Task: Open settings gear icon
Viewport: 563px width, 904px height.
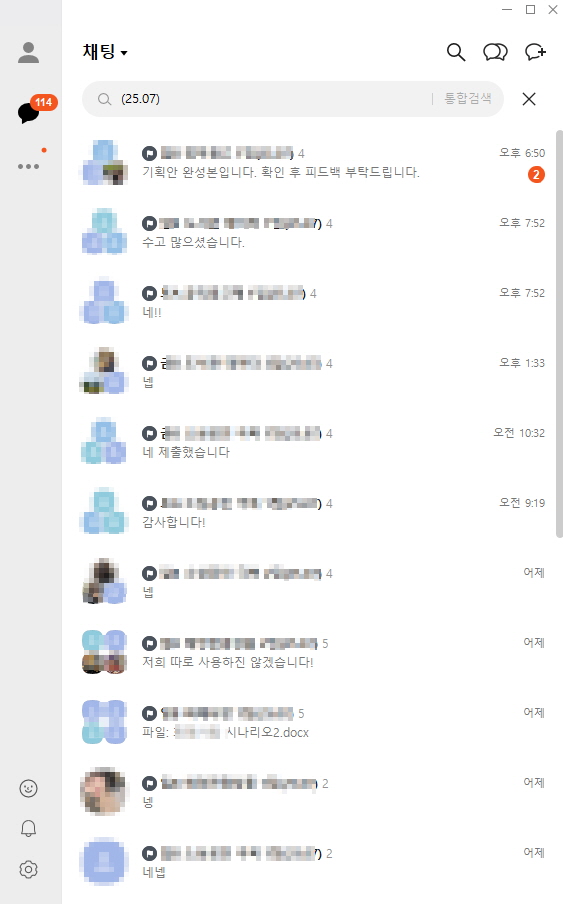Action: [x=28, y=869]
